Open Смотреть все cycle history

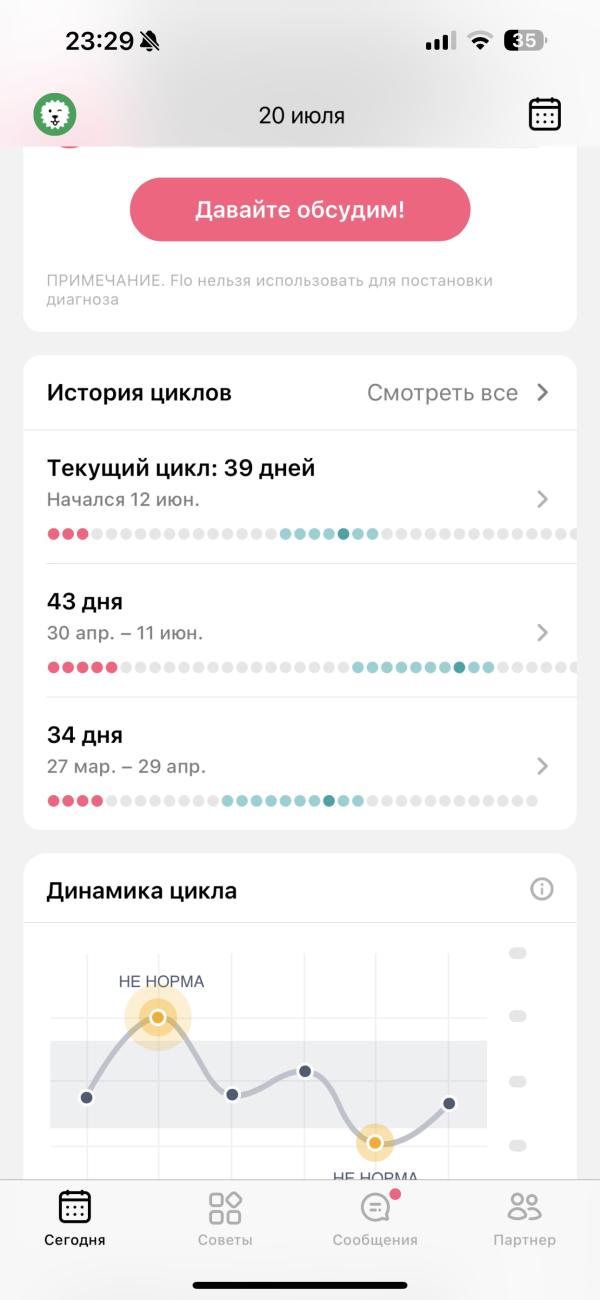[x=458, y=393]
